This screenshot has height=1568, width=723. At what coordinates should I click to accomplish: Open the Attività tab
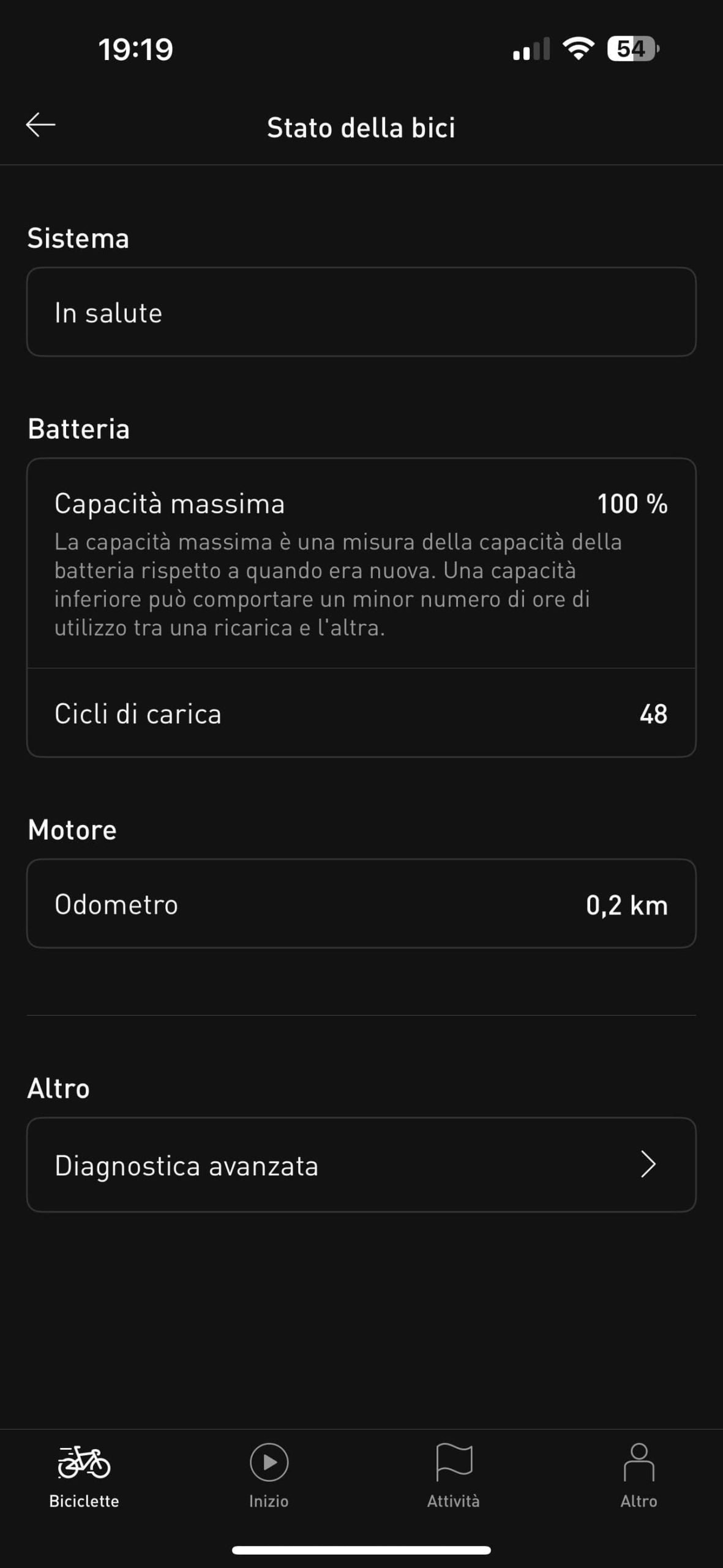(x=454, y=1475)
